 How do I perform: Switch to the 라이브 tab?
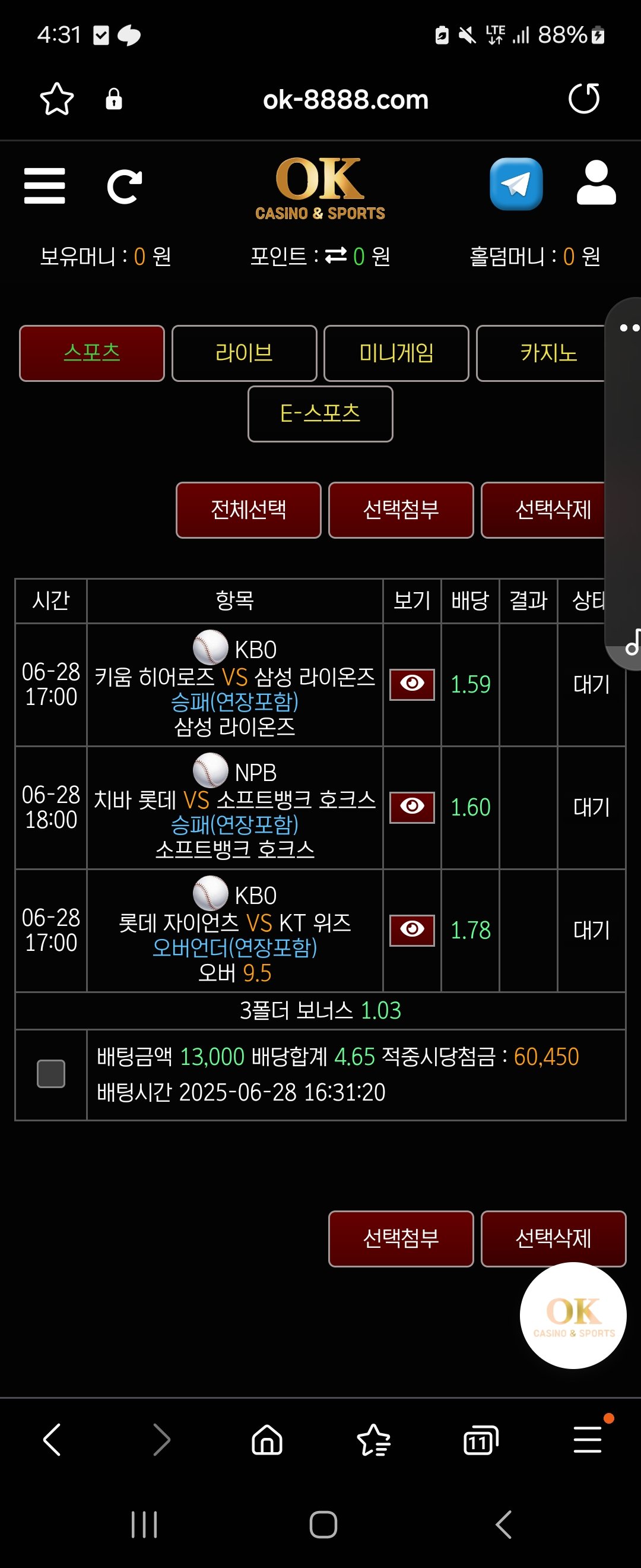click(x=244, y=353)
